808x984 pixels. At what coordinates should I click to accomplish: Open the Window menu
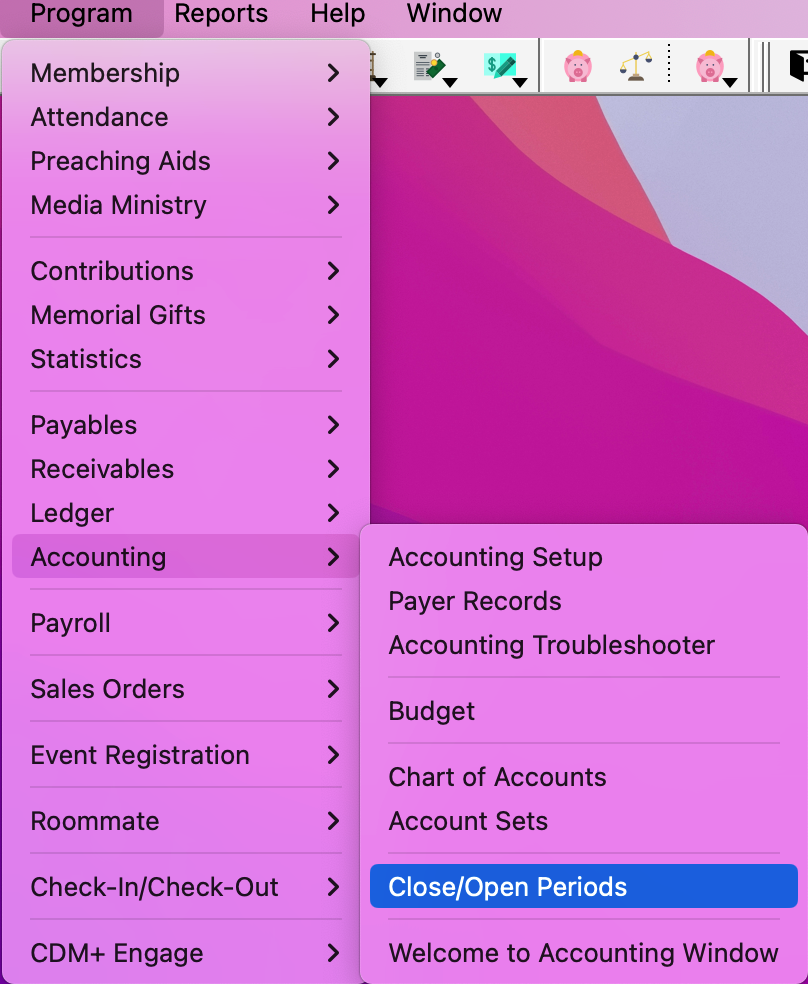click(454, 14)
